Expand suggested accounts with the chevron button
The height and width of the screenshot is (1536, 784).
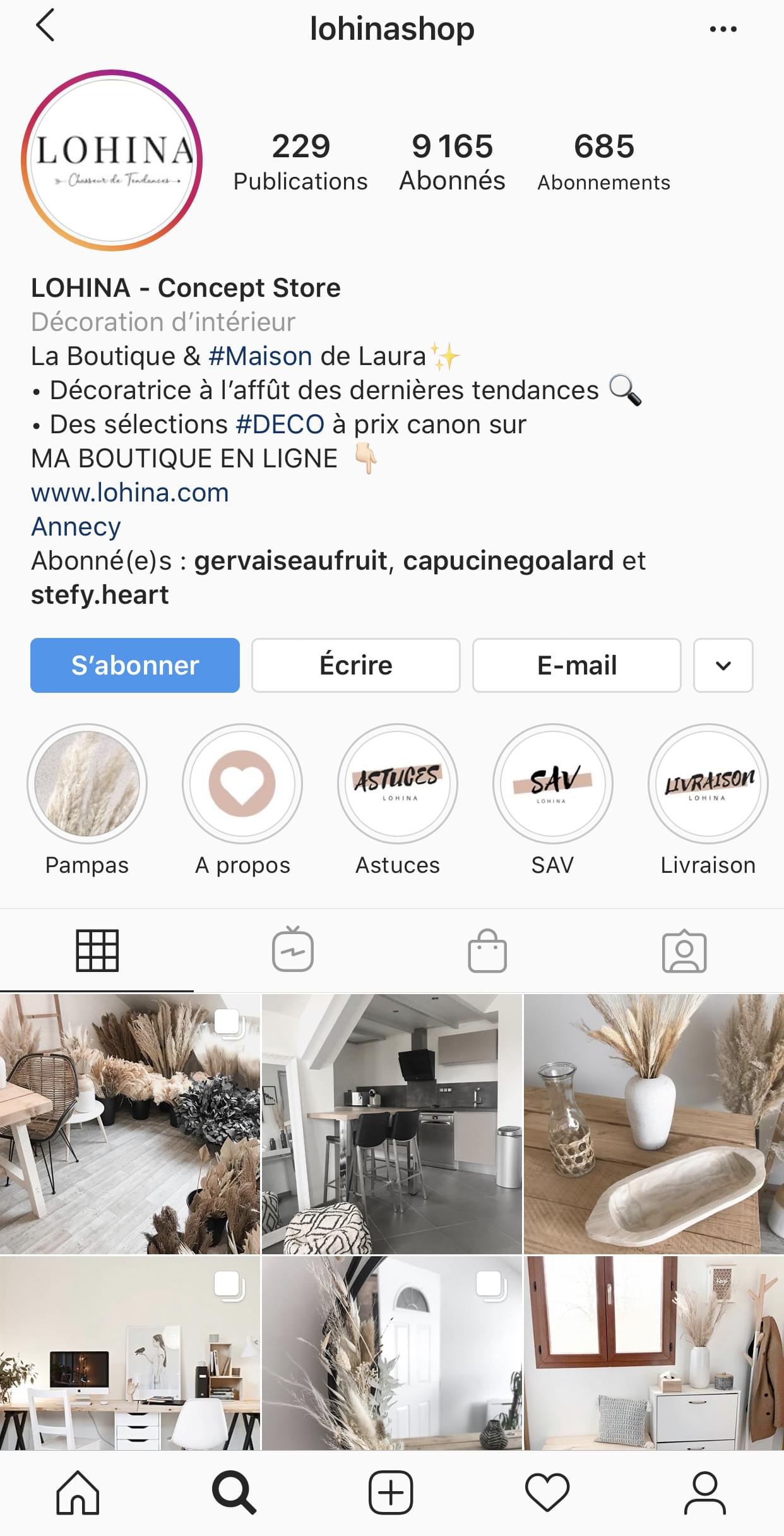pos(723,665)
